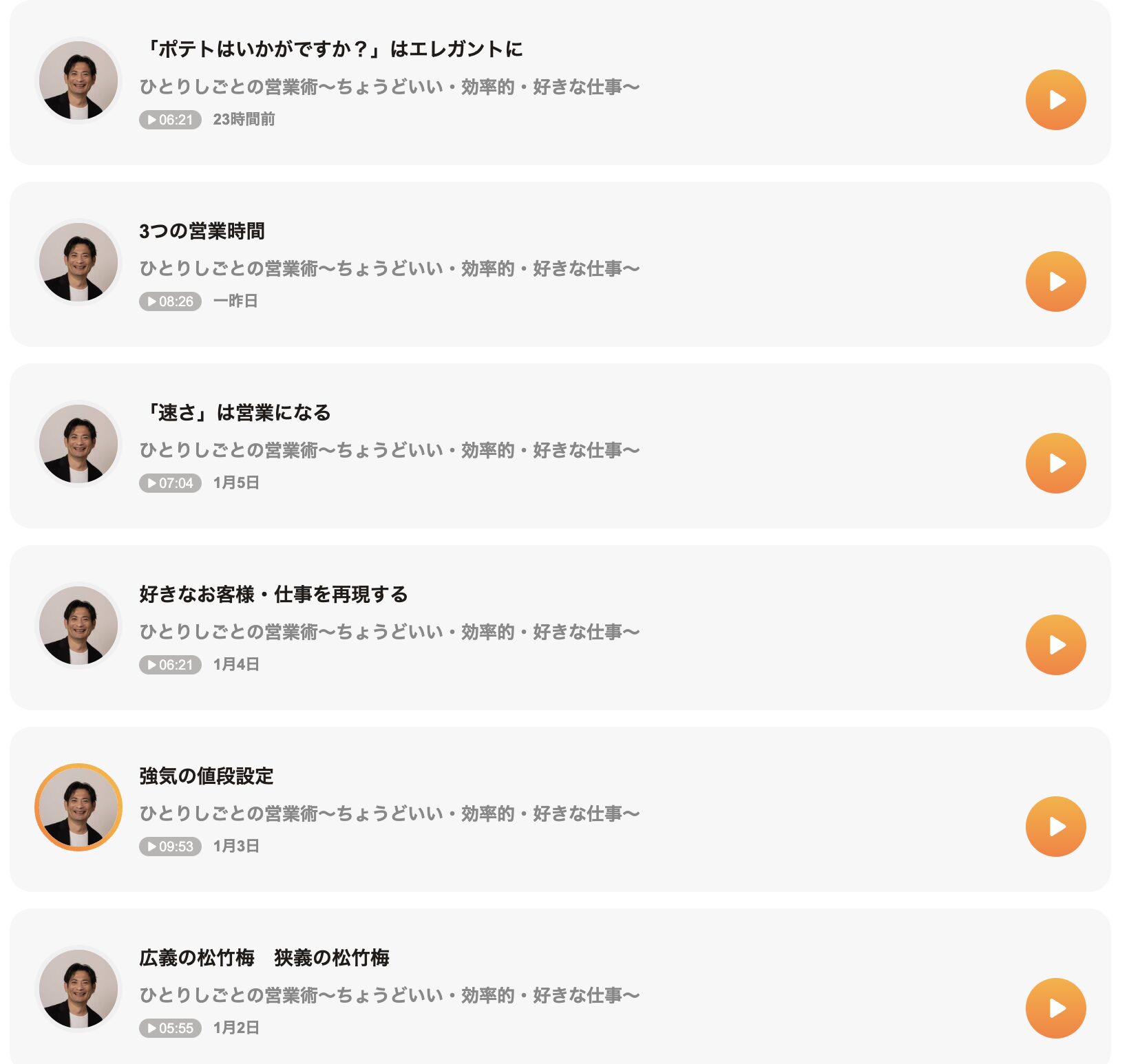Open the 「速さ」は営業になる episode card

click(x=235, y=413)
